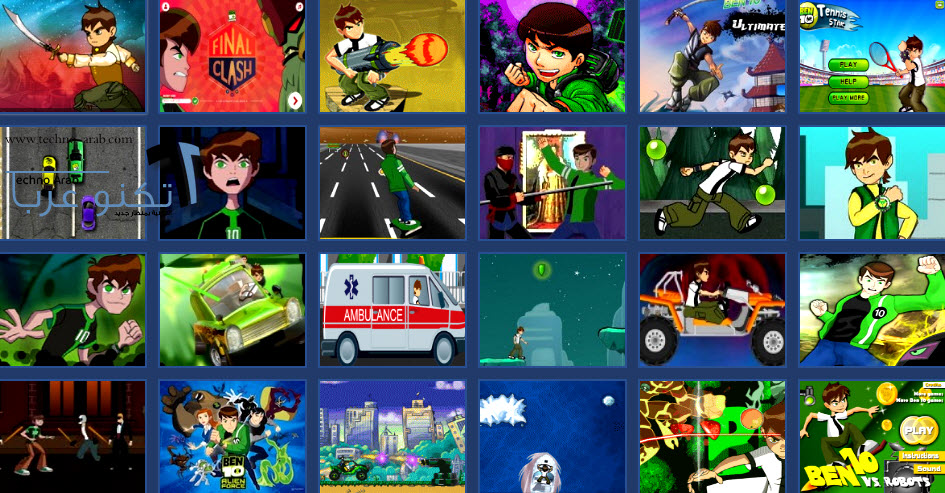This screenshot has height=493, width=945.
Task: Choose the Ben highway skateboard game
Action: tap(392, 183)
